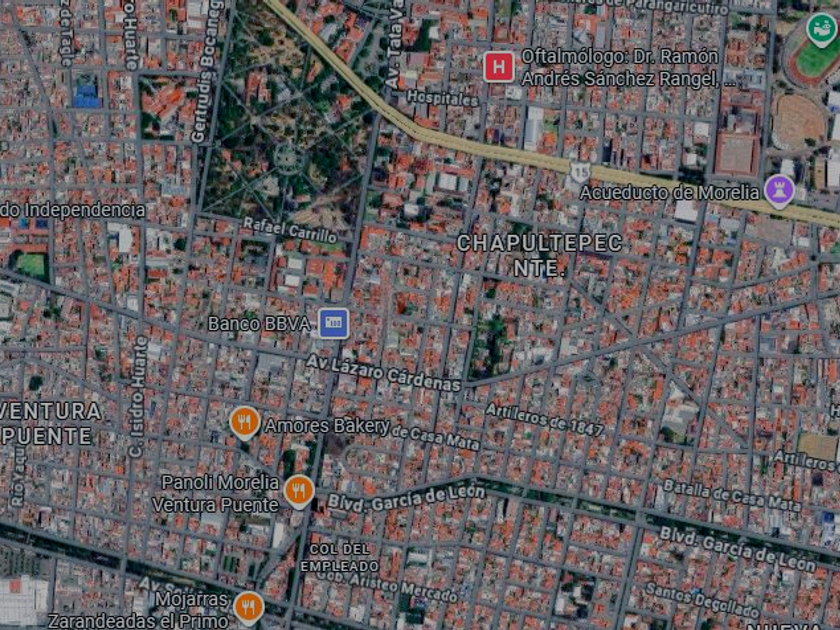Image resolution: width=840 pixels, height=630 pixels.
Task: Select Panoli Morelia Ventura Puente marker
Action: [x=299, y=491]
